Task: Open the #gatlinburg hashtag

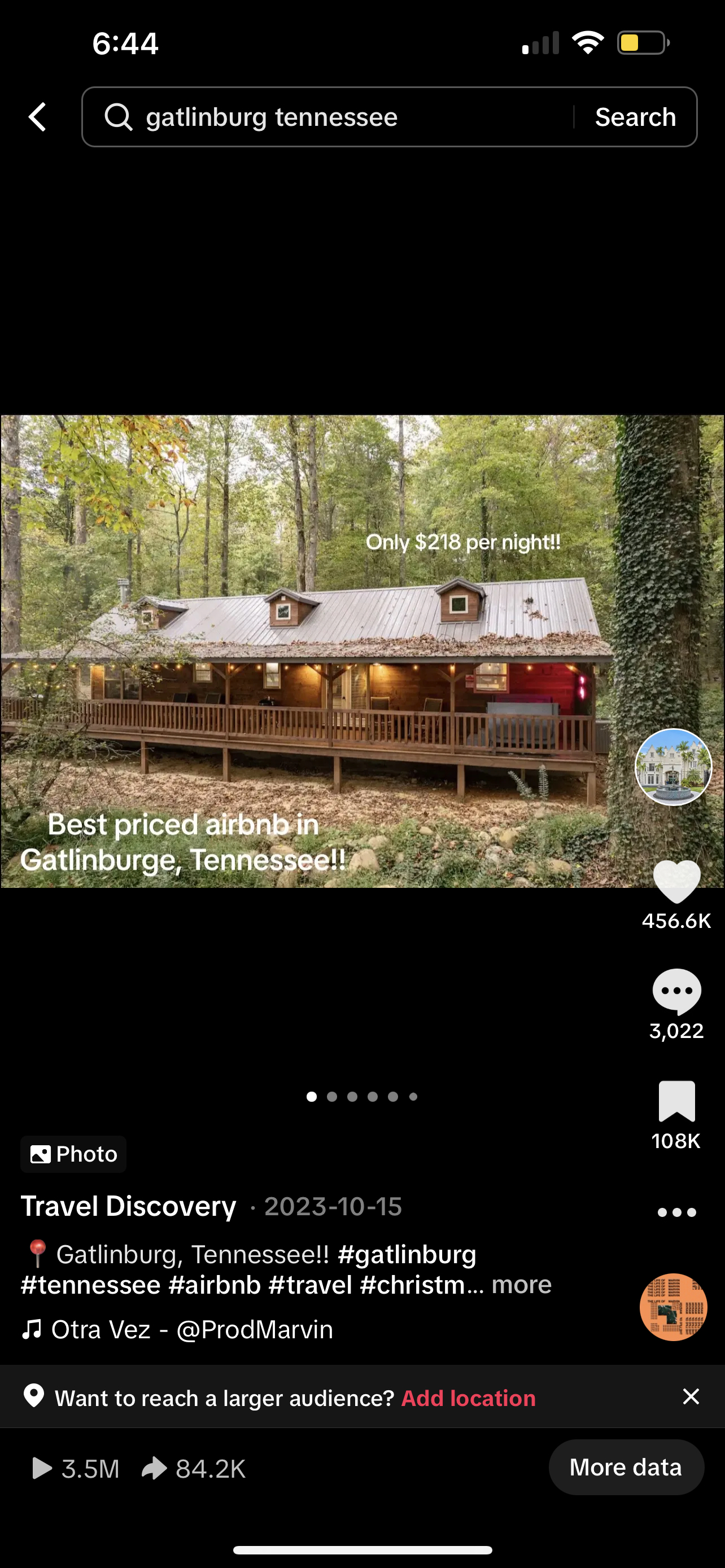Action: (407, 1255)
